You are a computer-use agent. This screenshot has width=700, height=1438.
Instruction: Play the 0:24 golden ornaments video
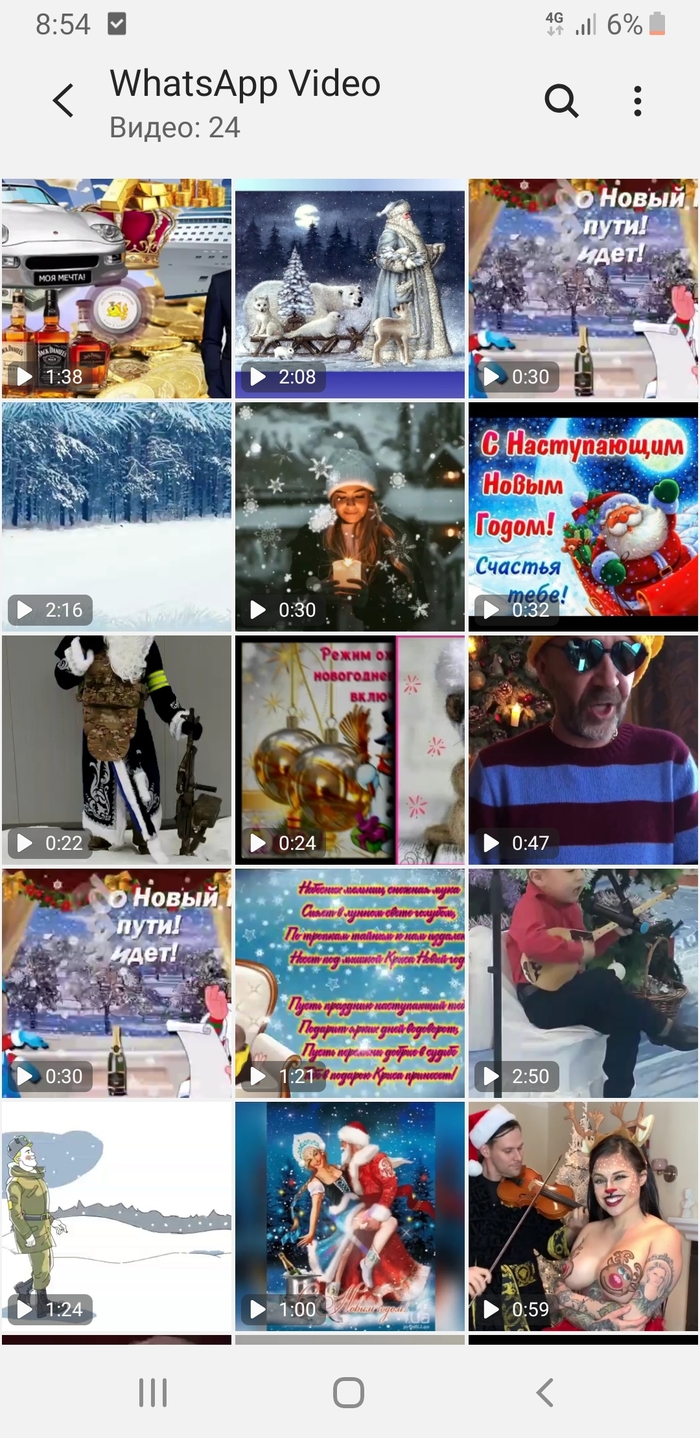pyautogui.click(x=350, y=750)
